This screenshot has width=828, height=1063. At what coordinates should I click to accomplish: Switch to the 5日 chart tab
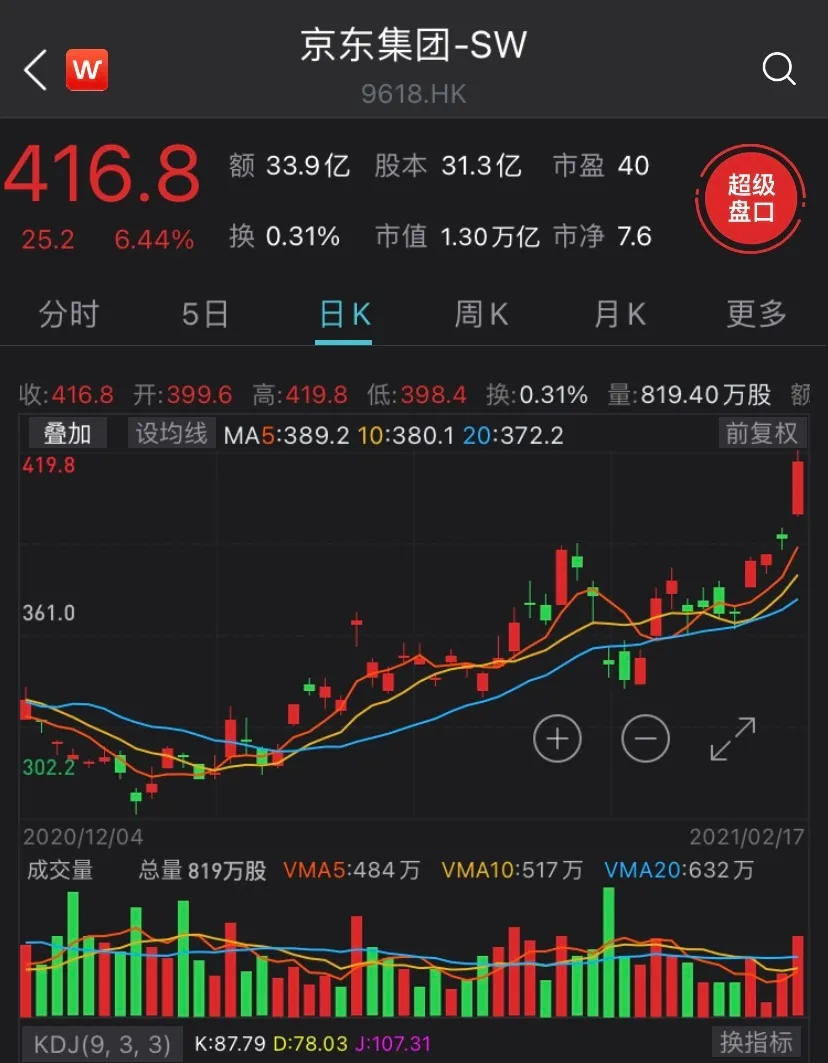pyautogui.click(x=205, y=315)
